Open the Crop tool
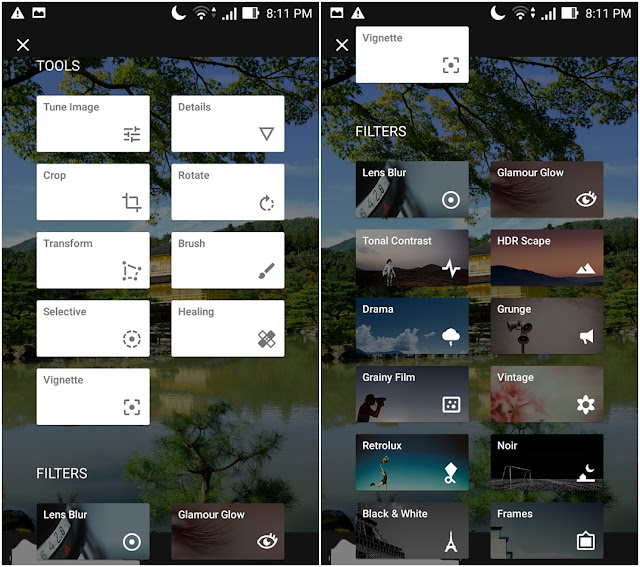The image size is (640, 567). (93, 191)
